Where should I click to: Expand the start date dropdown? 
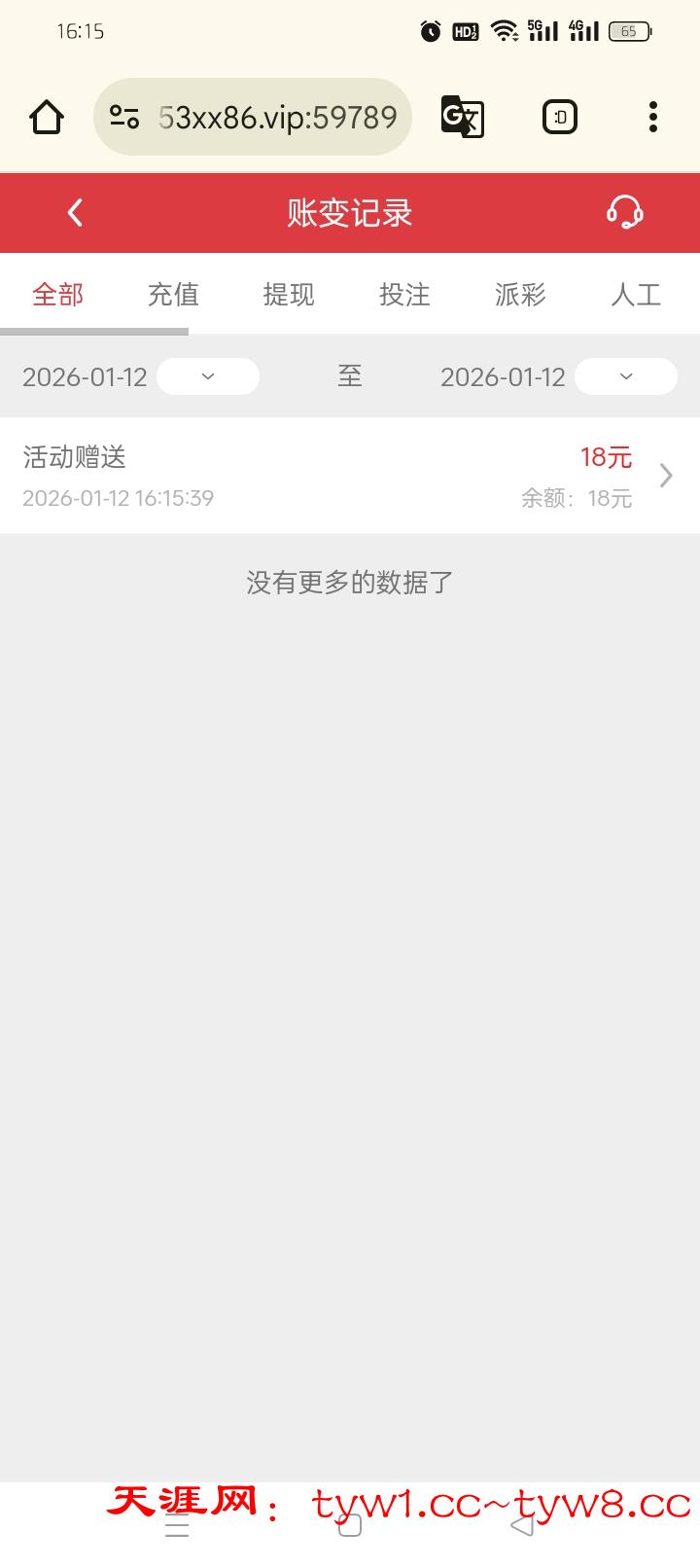click(208, 376)
